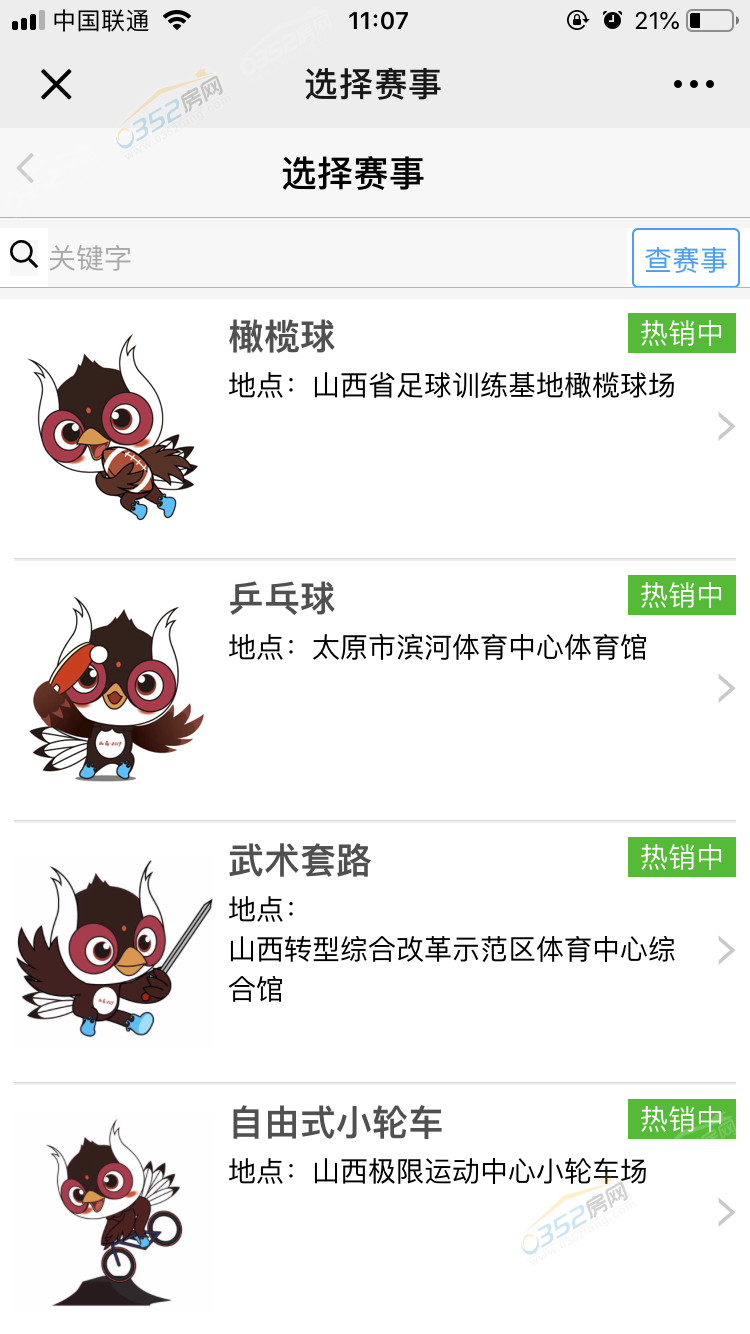Viewport: 750px width, 1334px height.
Task: Tap the 乒乓球 mascot with paddle
Action: (113, 690)
